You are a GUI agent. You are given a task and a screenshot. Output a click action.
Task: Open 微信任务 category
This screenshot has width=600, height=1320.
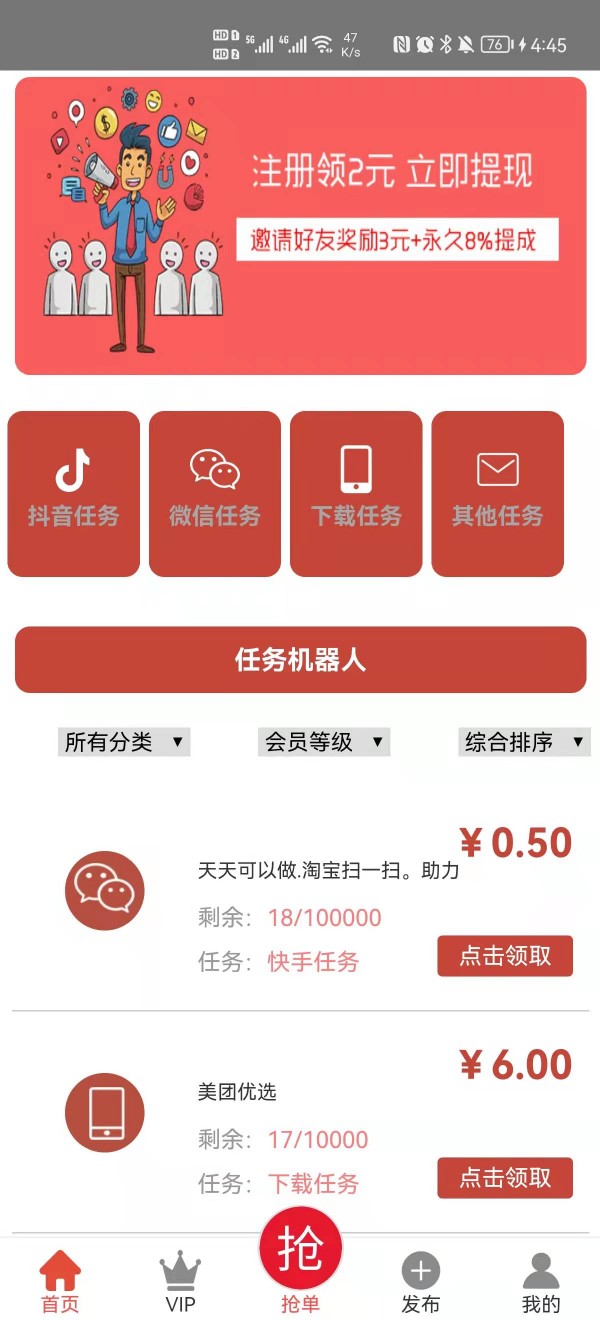(x=215, y=494)
